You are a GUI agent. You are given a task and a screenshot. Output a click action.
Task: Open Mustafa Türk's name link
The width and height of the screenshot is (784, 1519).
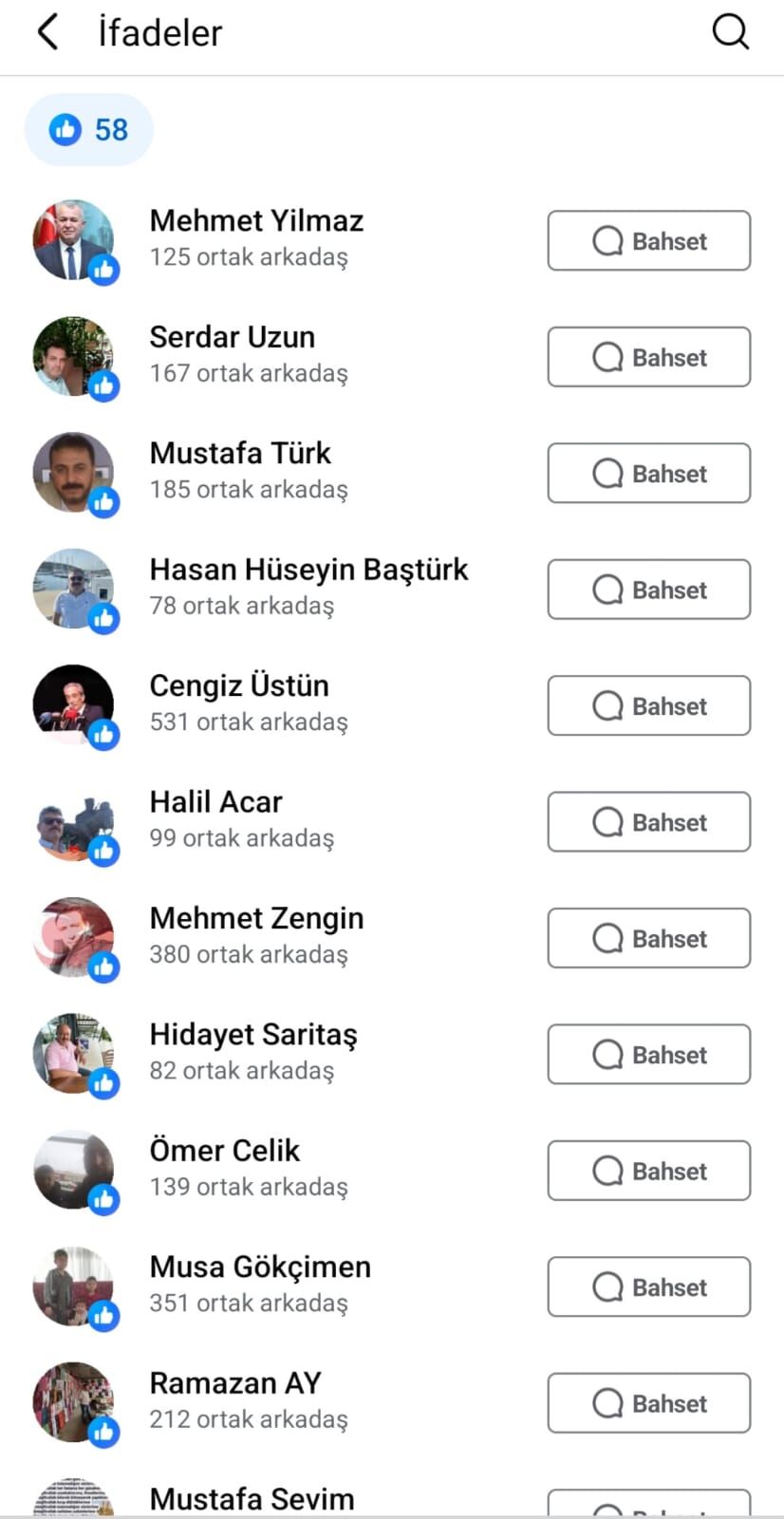[240, 453]
